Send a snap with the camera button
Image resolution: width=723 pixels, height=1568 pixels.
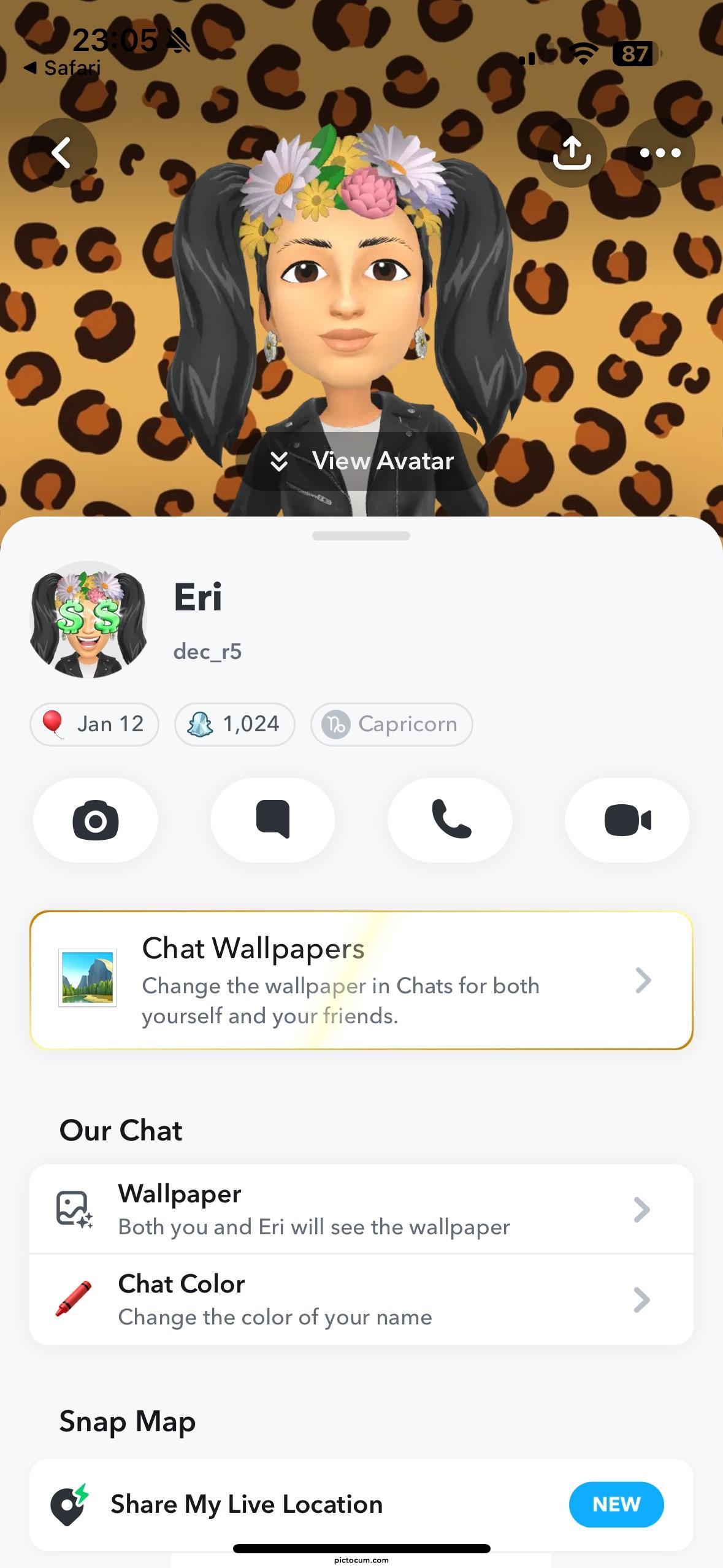[96, 820]
